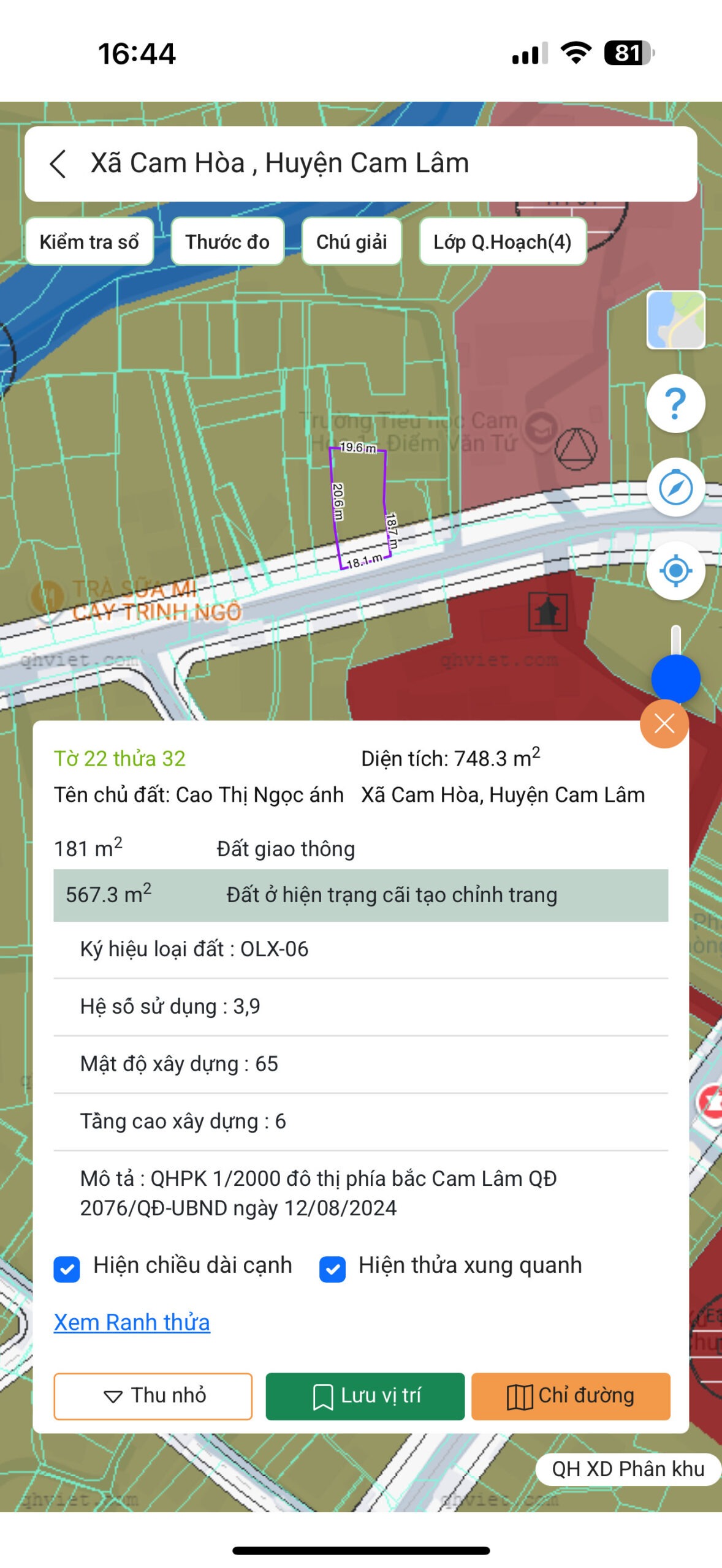Switch map type via map thumbnail
This screenshot has width=722, height=1568.
676,320
